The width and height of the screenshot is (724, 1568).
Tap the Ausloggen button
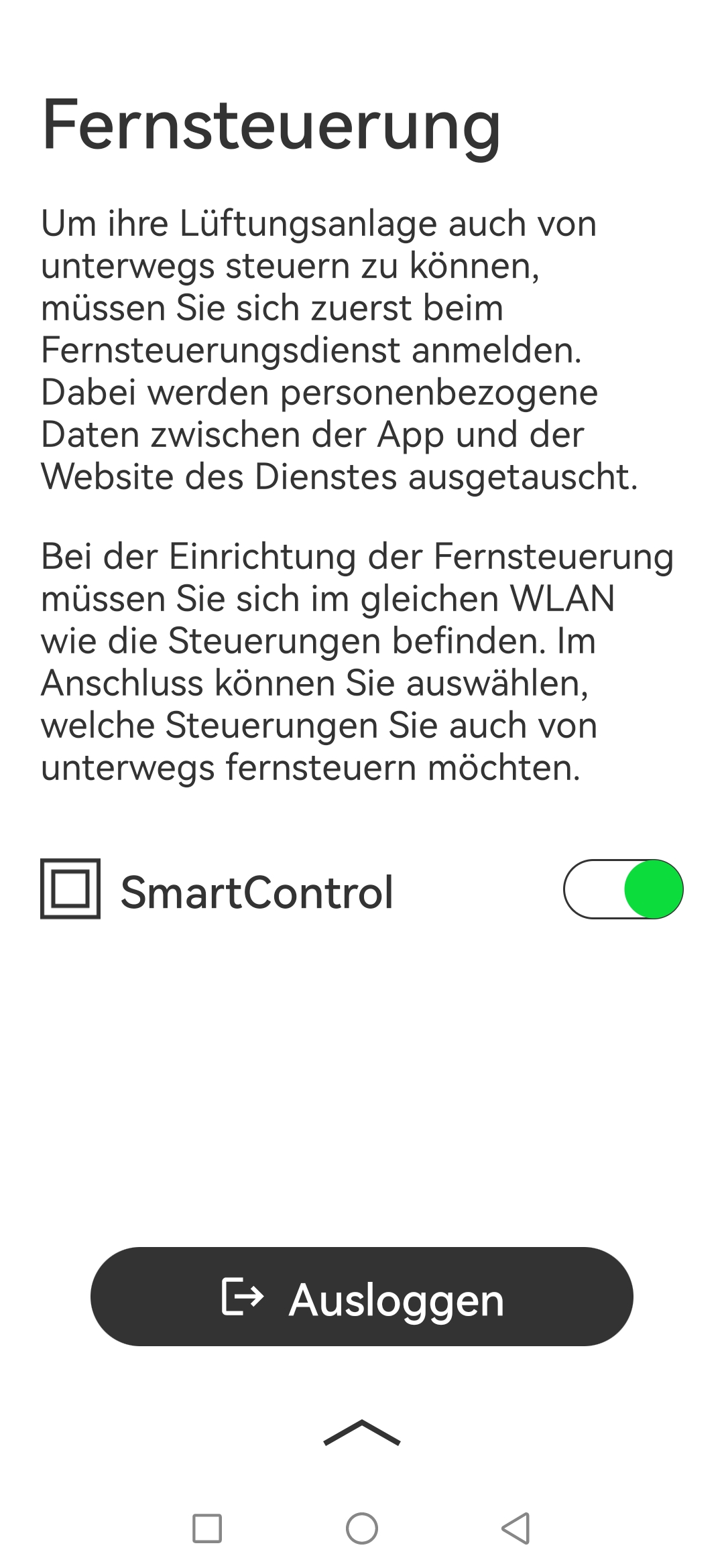pos(362,1297)
